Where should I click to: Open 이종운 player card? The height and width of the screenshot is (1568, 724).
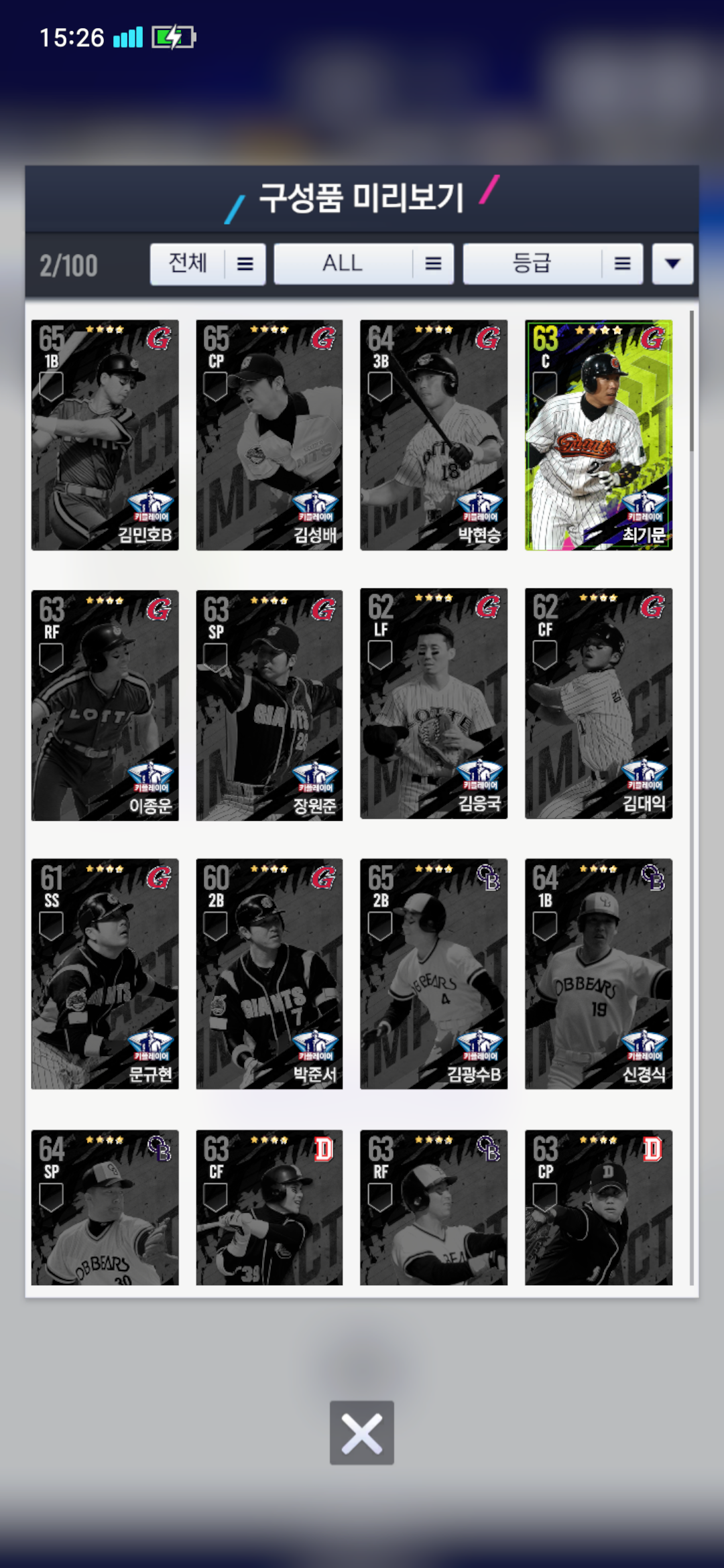click(x=105, y=705)
